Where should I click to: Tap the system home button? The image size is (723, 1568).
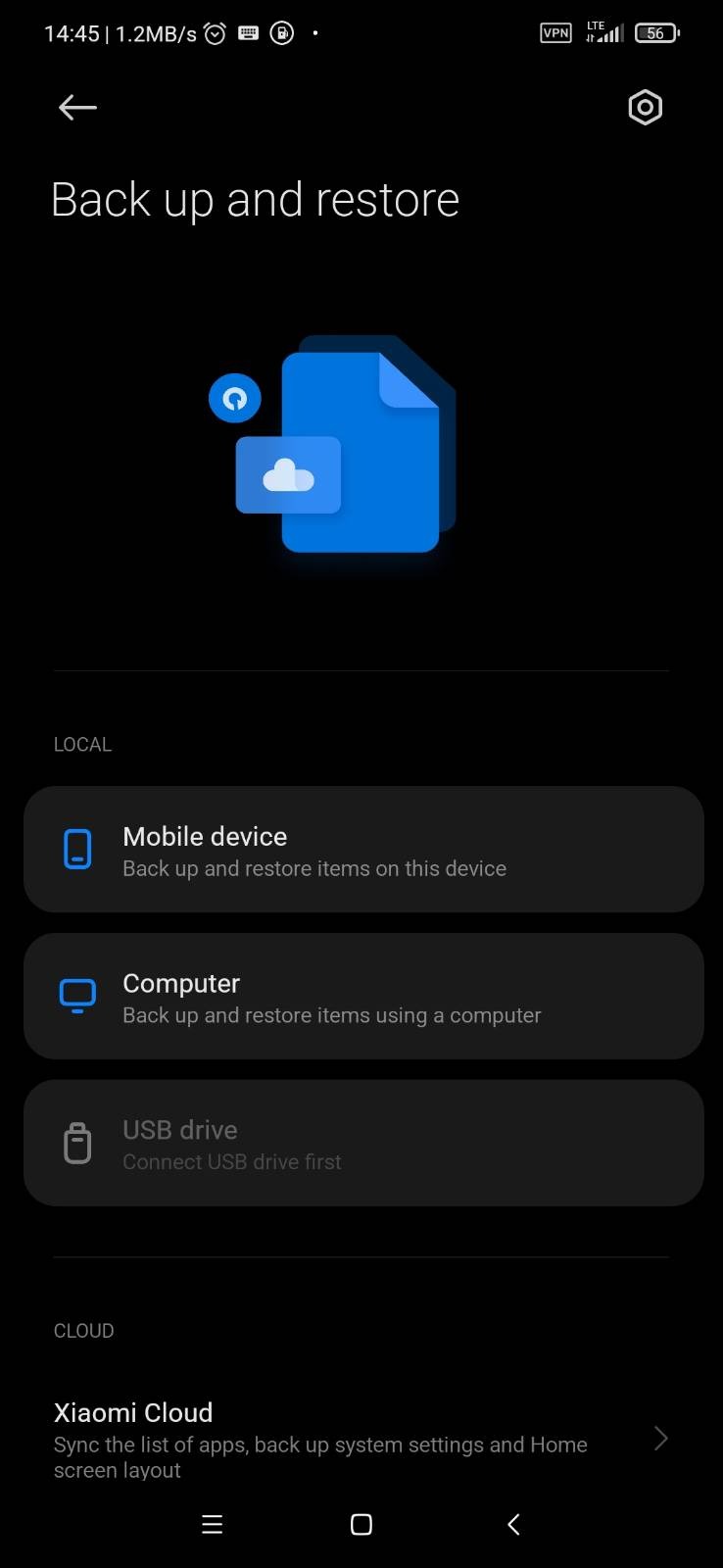pos(361,1524)
